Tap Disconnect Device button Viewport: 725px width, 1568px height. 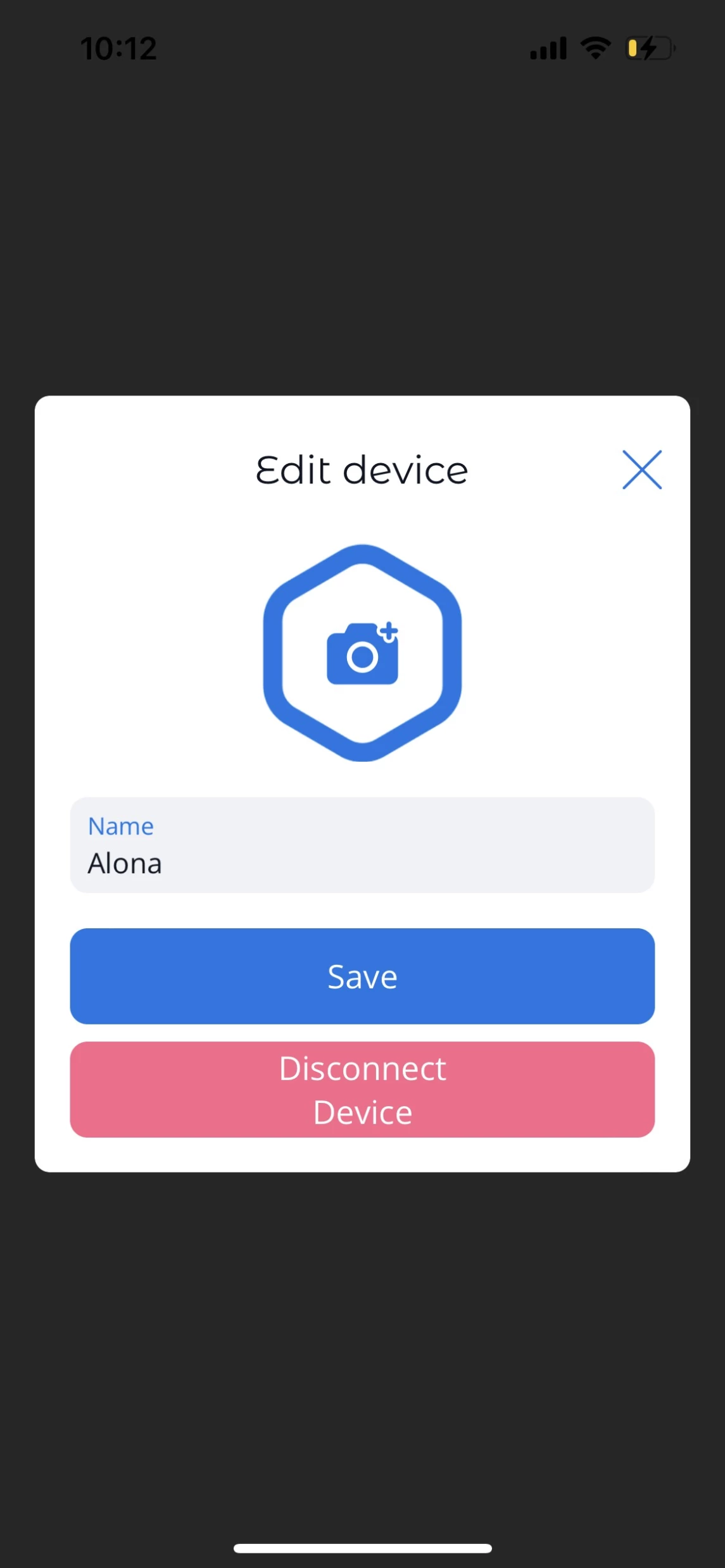[x=362, y=1090]
